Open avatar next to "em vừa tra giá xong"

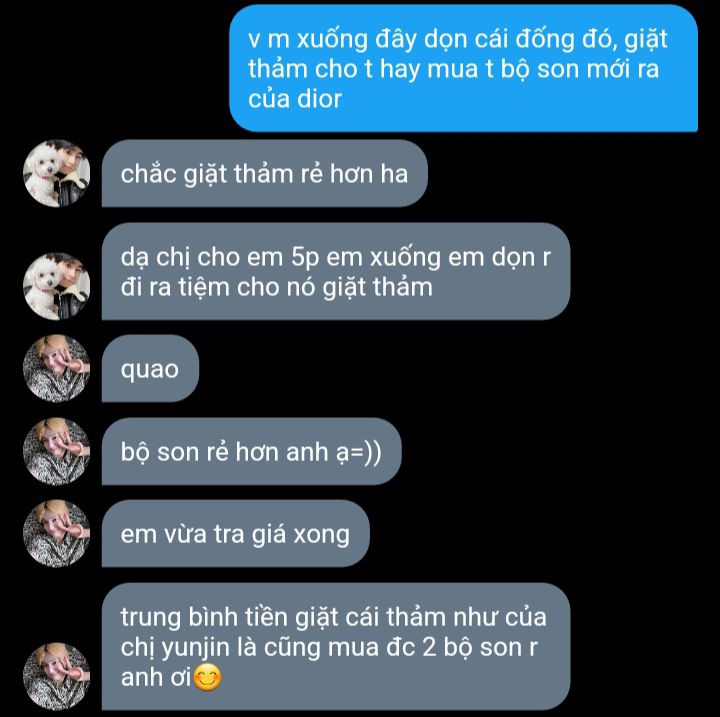point(57,533)
